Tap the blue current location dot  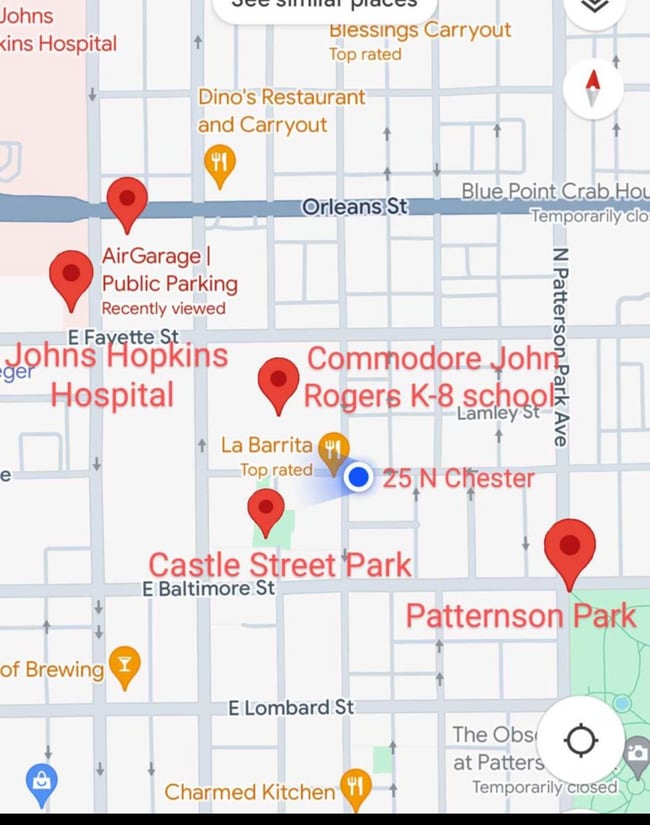click(358, 478)
